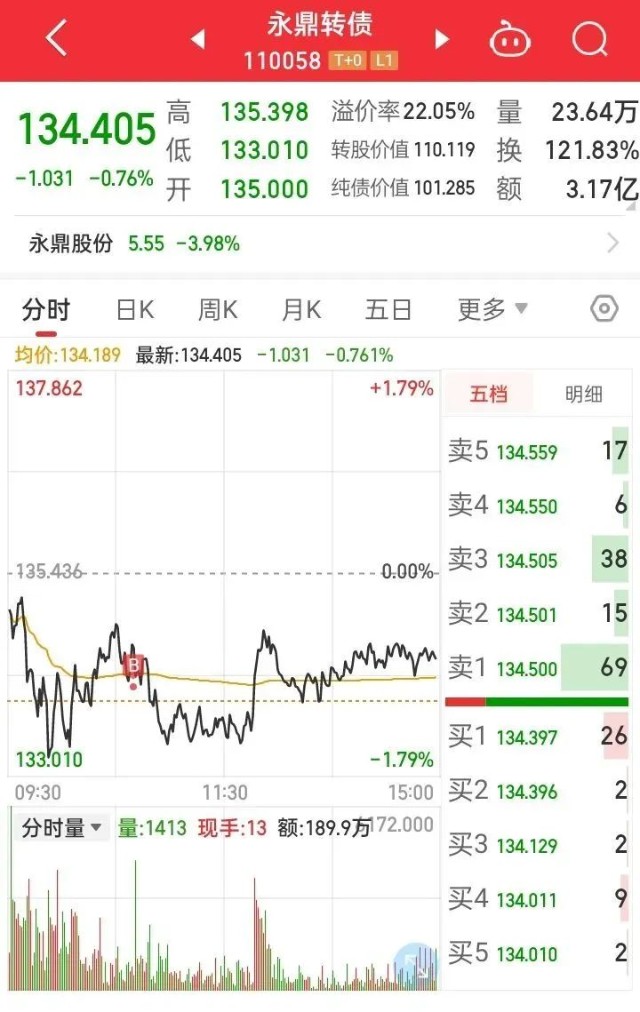Open search with the magnifier icon
This screenshot has width=640, height=1012.
point(590,39)
